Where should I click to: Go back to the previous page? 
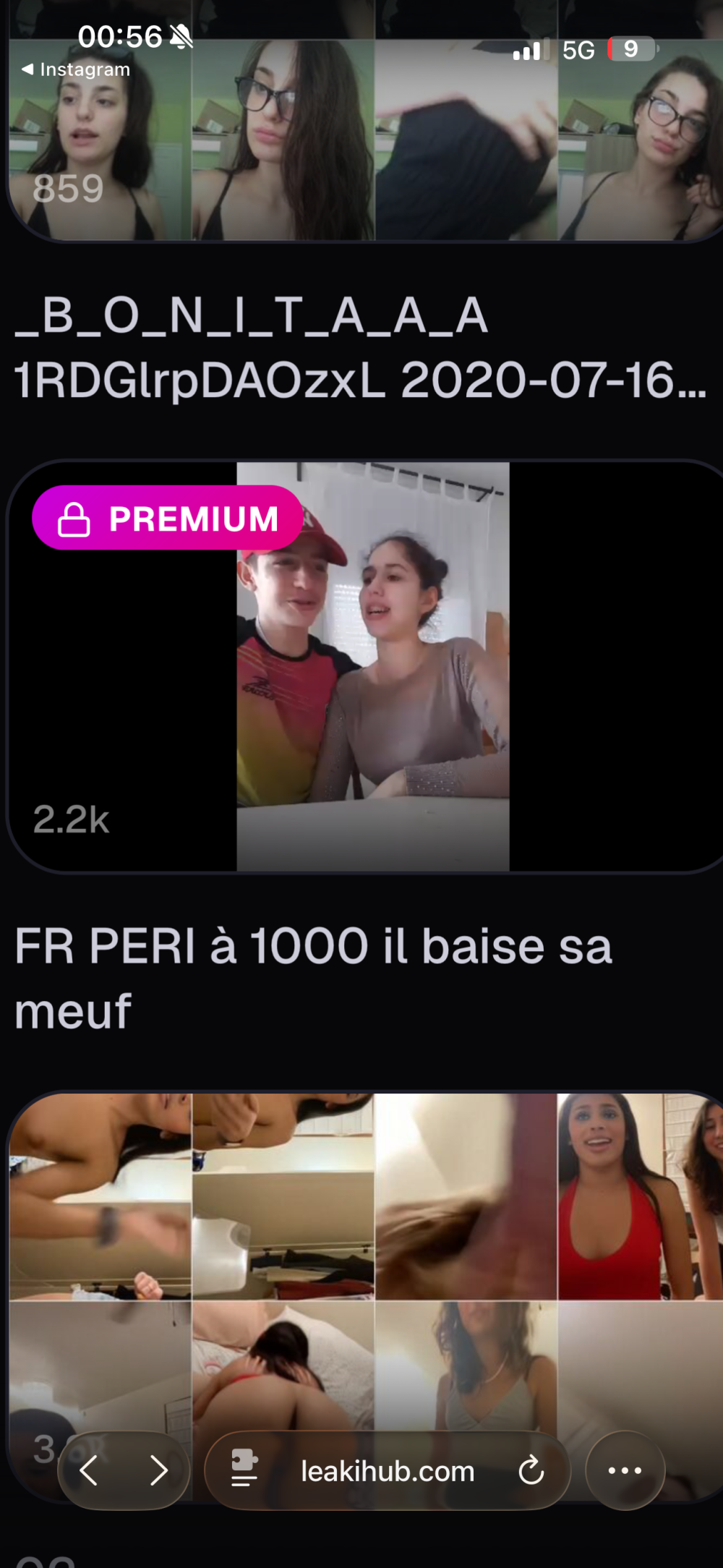89,1470
